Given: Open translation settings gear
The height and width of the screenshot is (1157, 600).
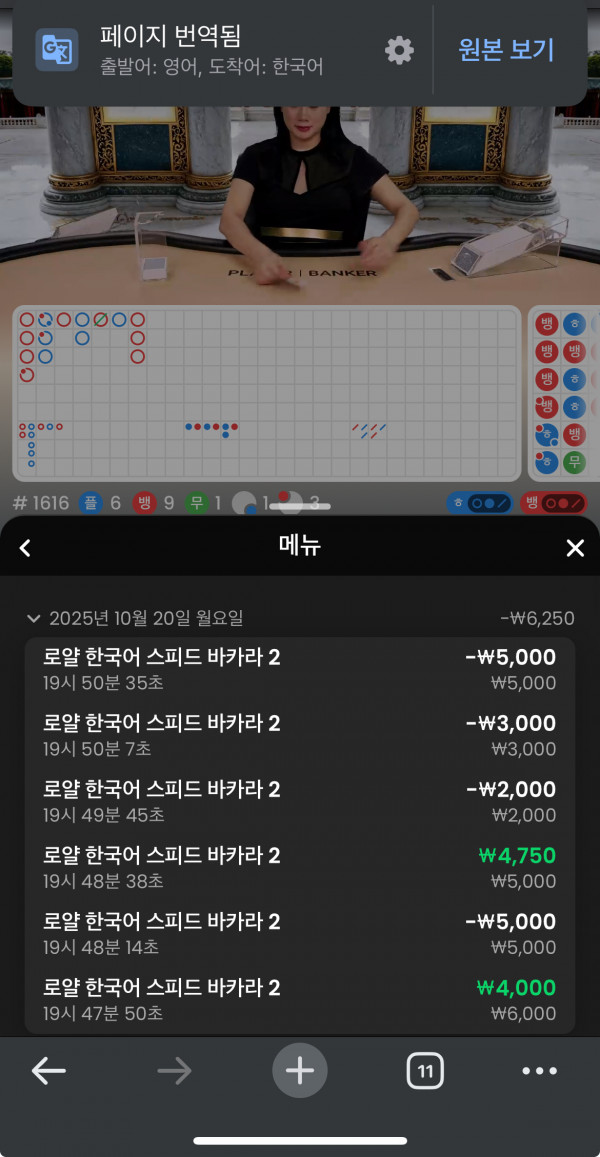Looking at the screenshot, I should coord(399,50).
